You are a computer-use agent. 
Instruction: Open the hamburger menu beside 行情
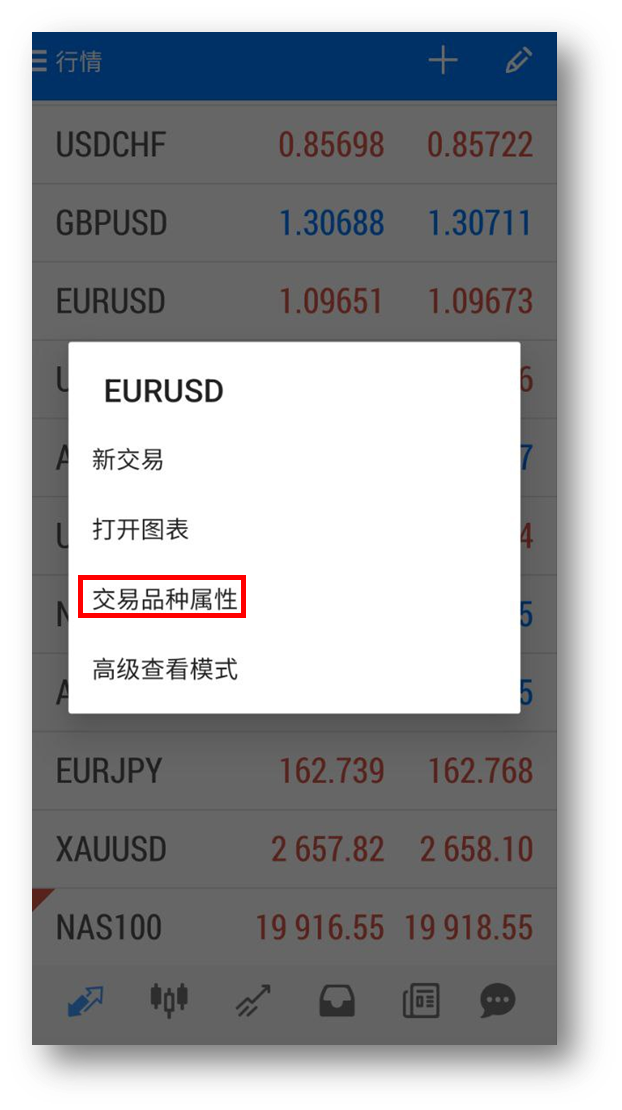point(40,62)
